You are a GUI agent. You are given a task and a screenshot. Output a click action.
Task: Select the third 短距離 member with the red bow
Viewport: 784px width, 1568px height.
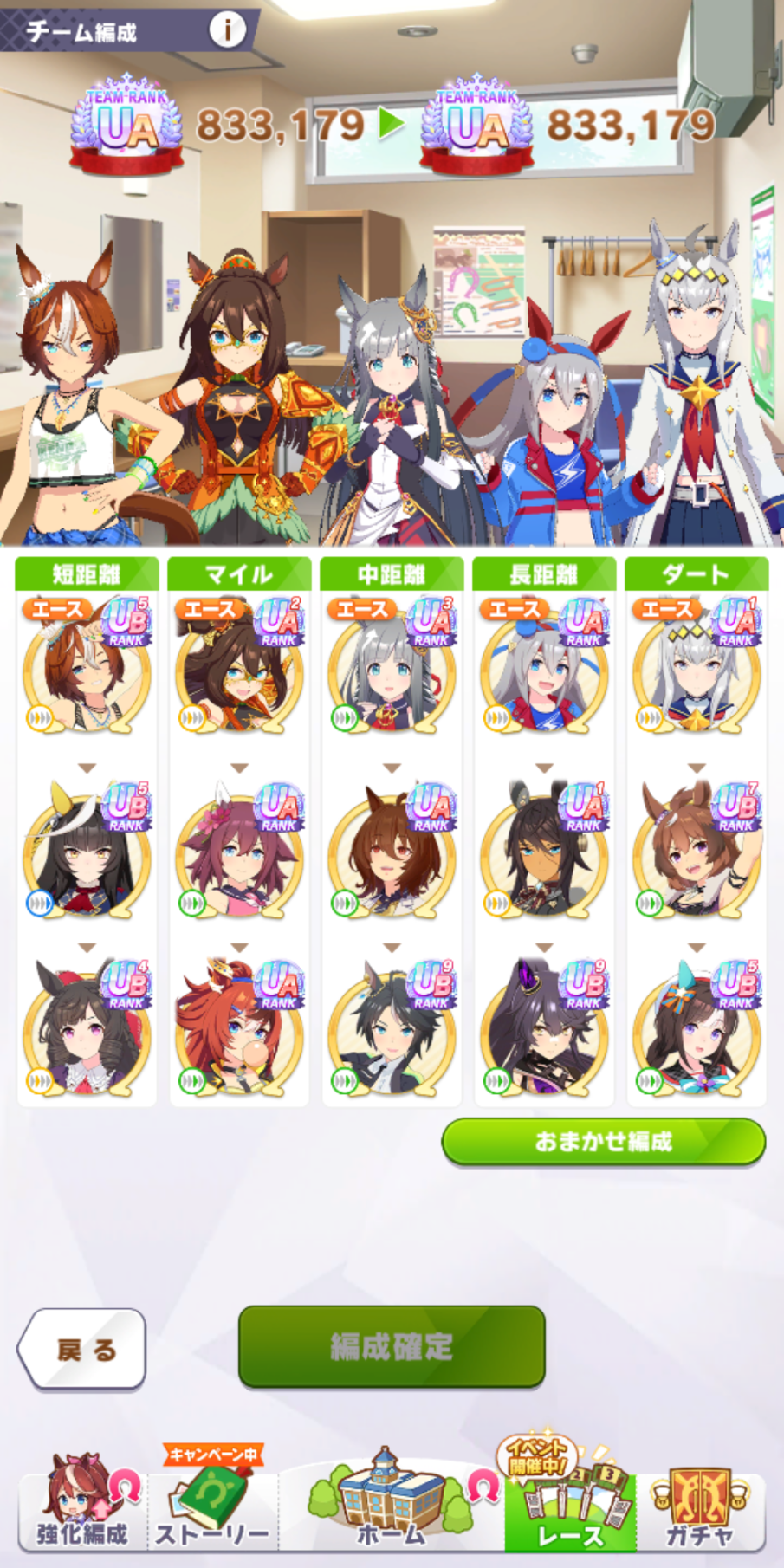(87, 1027)
